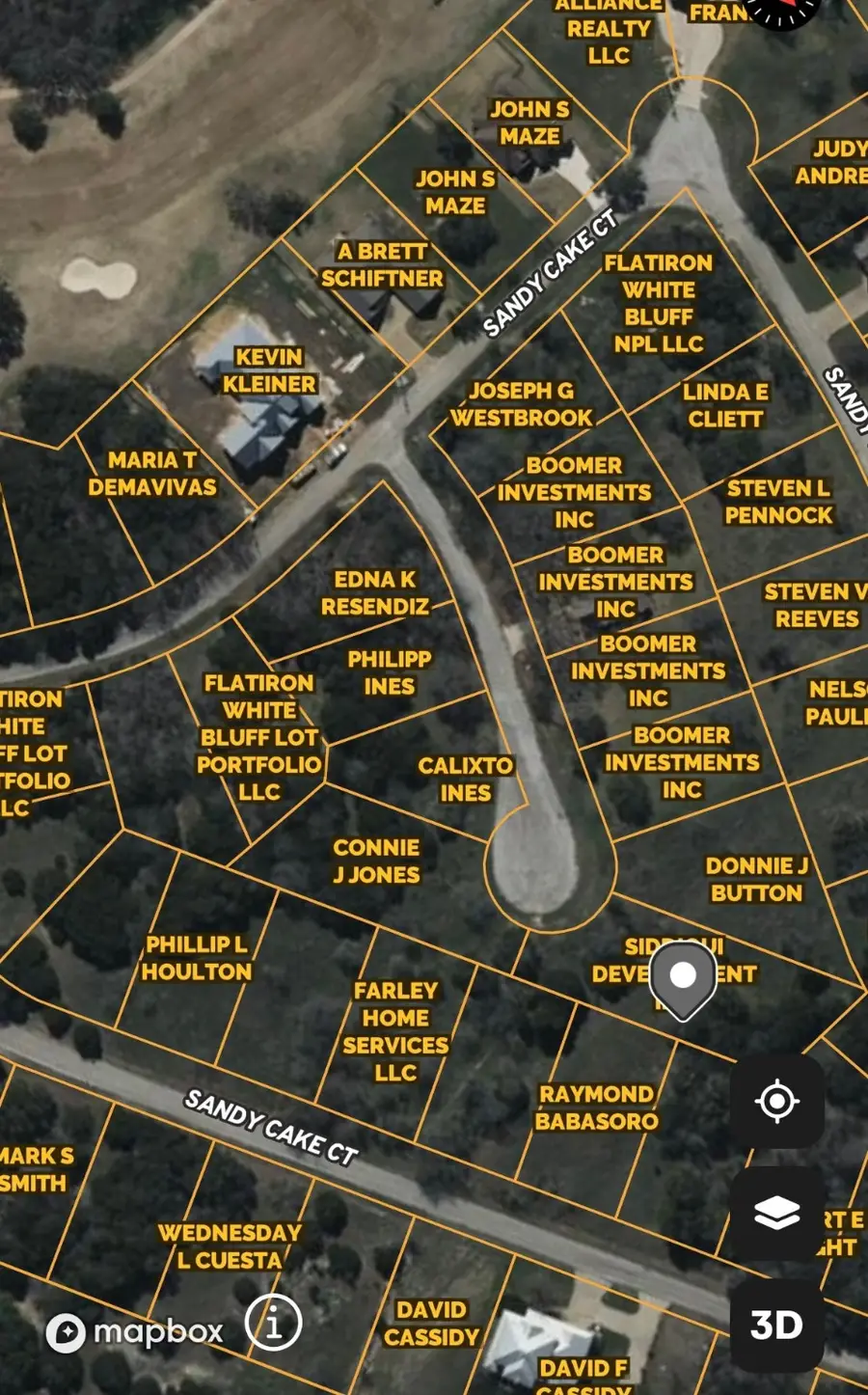
Task: Open Joseph G Westbrook parcel
Action: 522,404
